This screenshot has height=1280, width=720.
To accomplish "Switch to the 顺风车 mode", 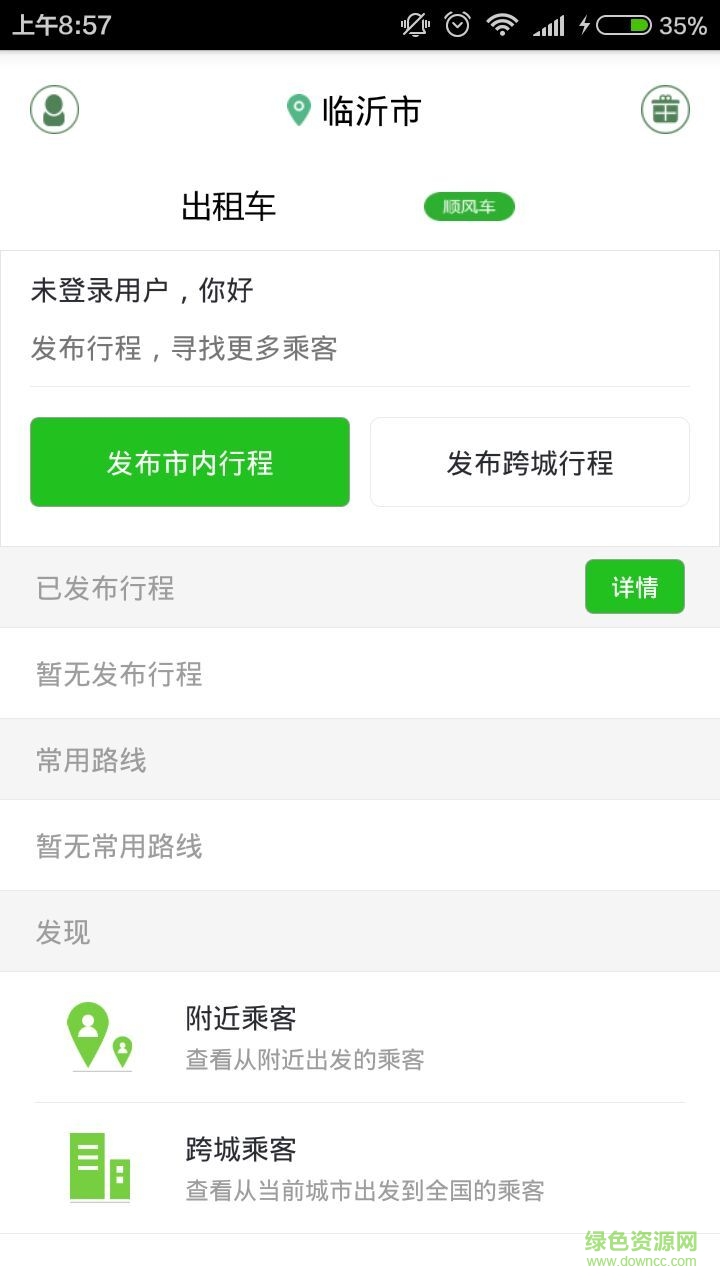I will (469, 207).
